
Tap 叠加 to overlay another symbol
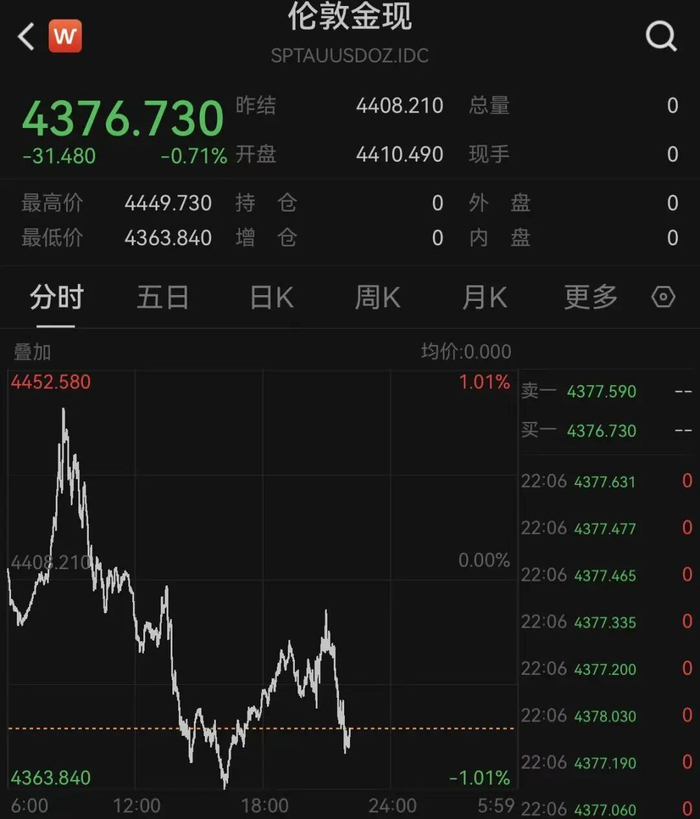coord(32,352)
